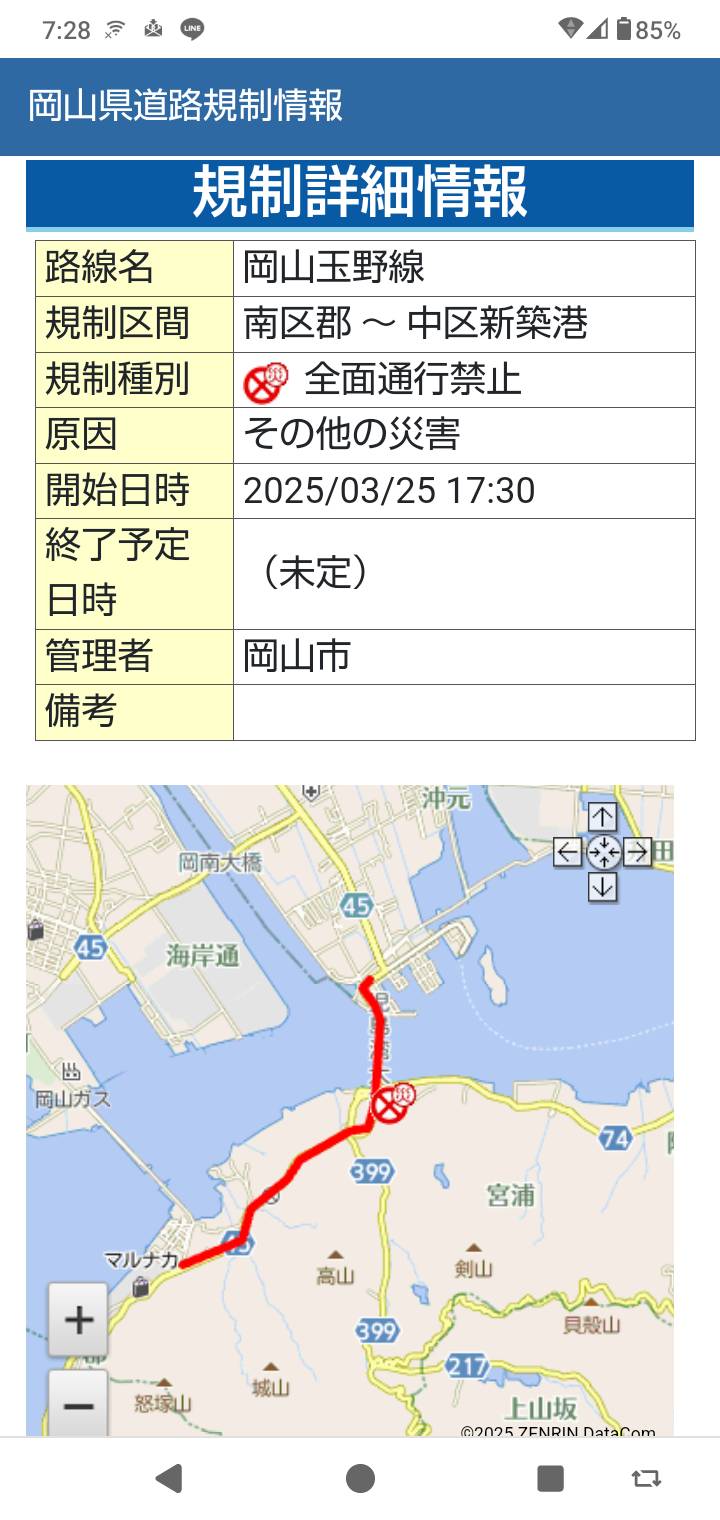Viewport: 720px width, 1520px height.
Task: Recenter the map with the center compass button
Action: click(x=603, y=852)
